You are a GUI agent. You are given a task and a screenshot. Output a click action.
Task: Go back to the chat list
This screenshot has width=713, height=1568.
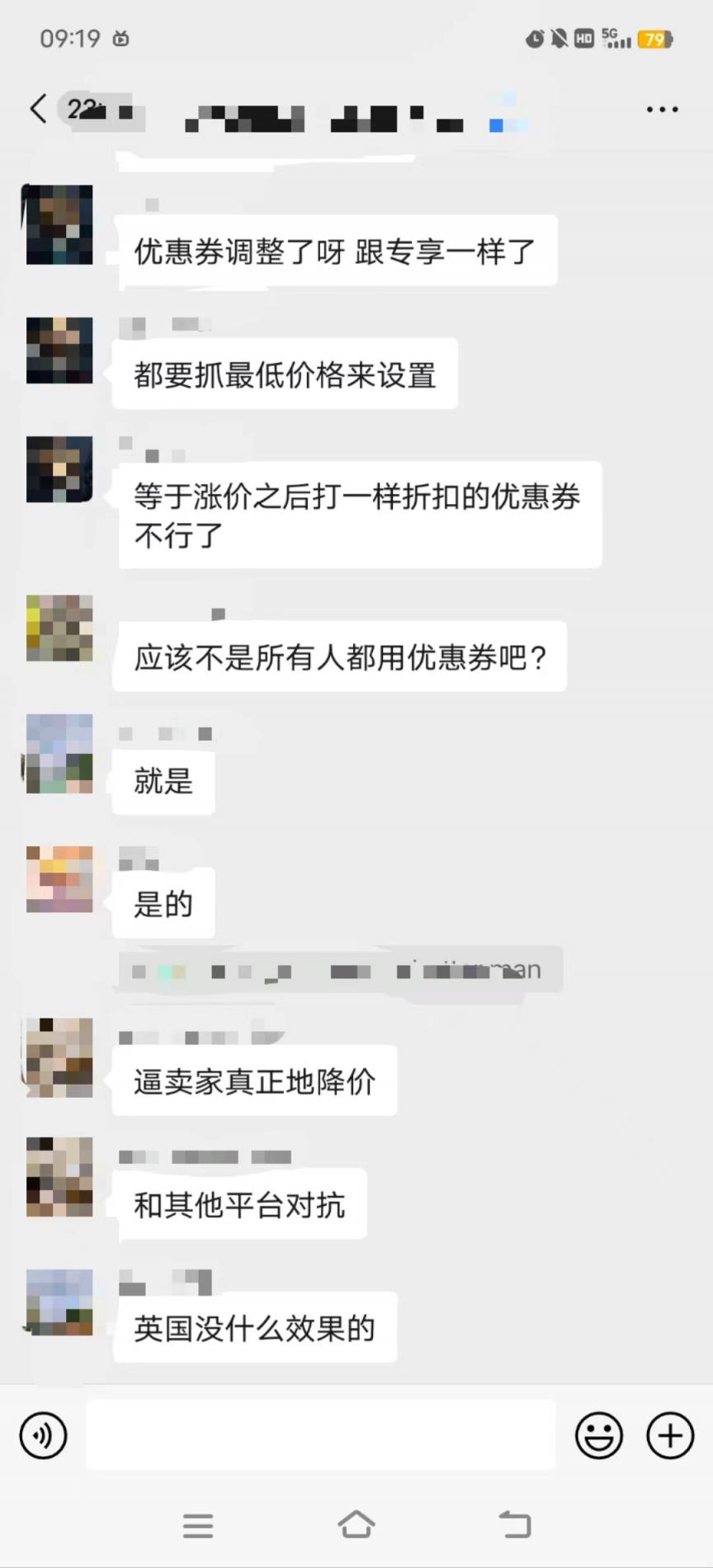[x=39, y=109]
